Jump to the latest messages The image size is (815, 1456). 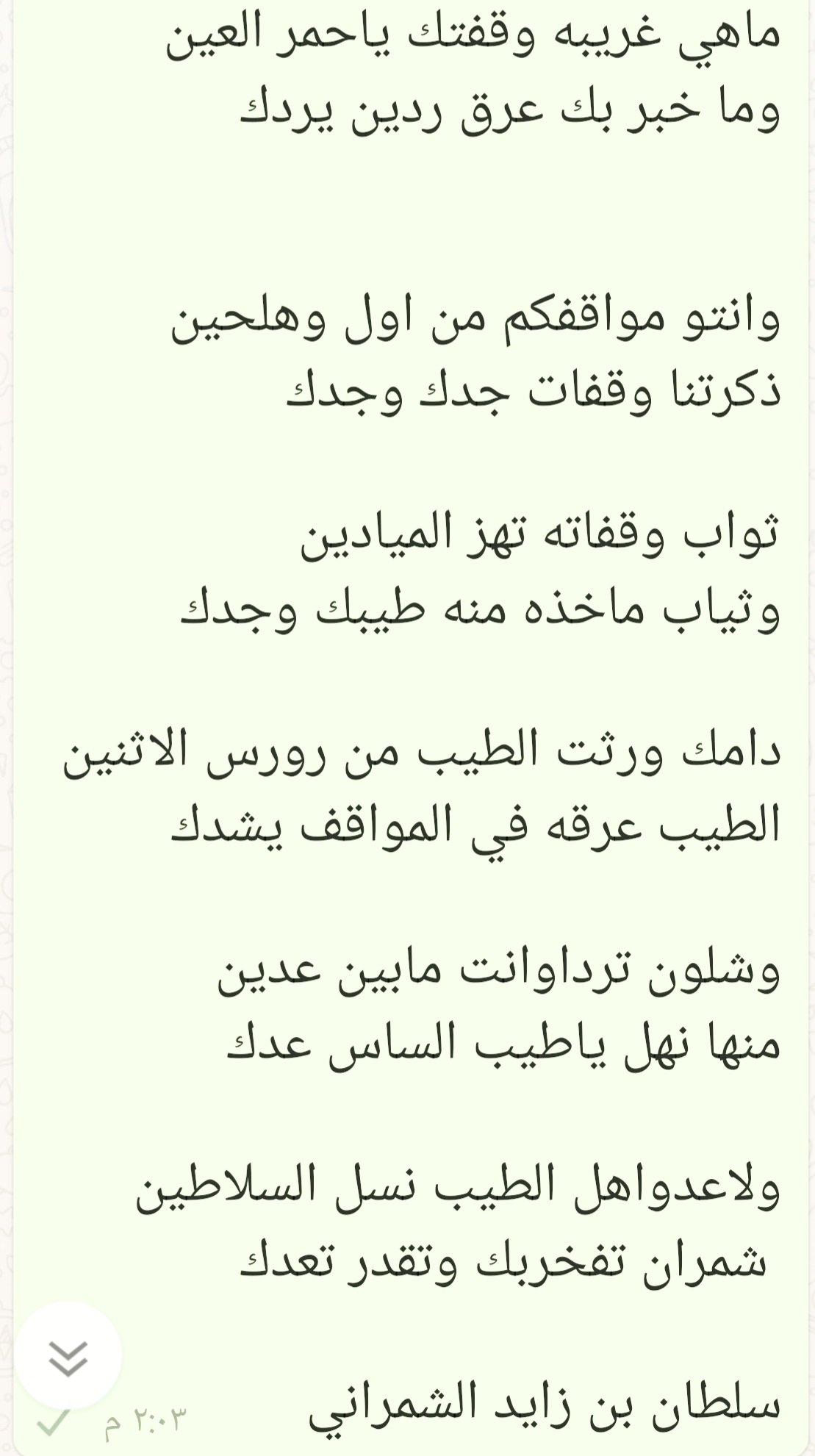[x=68, y=1355]
